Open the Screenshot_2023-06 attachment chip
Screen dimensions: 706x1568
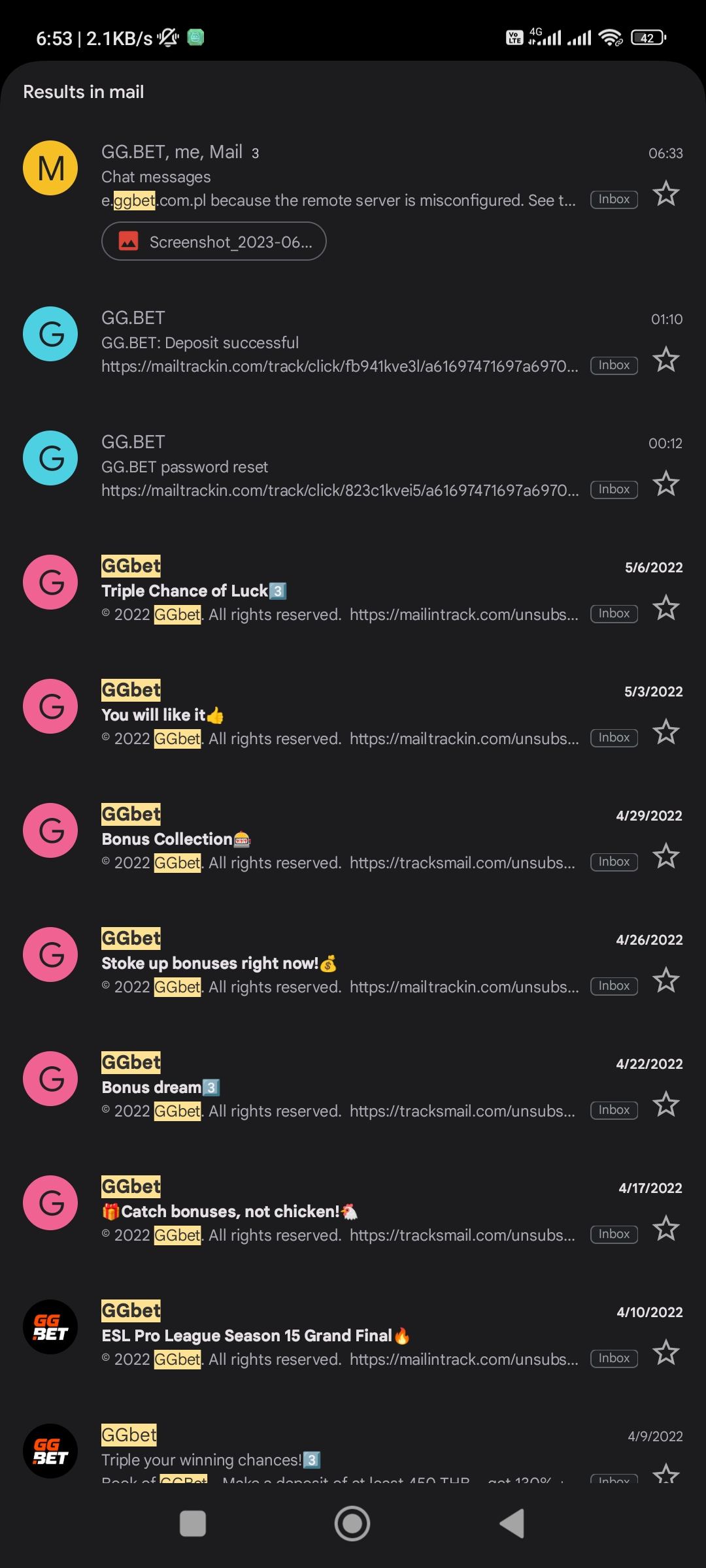click(x=214, y=242)
